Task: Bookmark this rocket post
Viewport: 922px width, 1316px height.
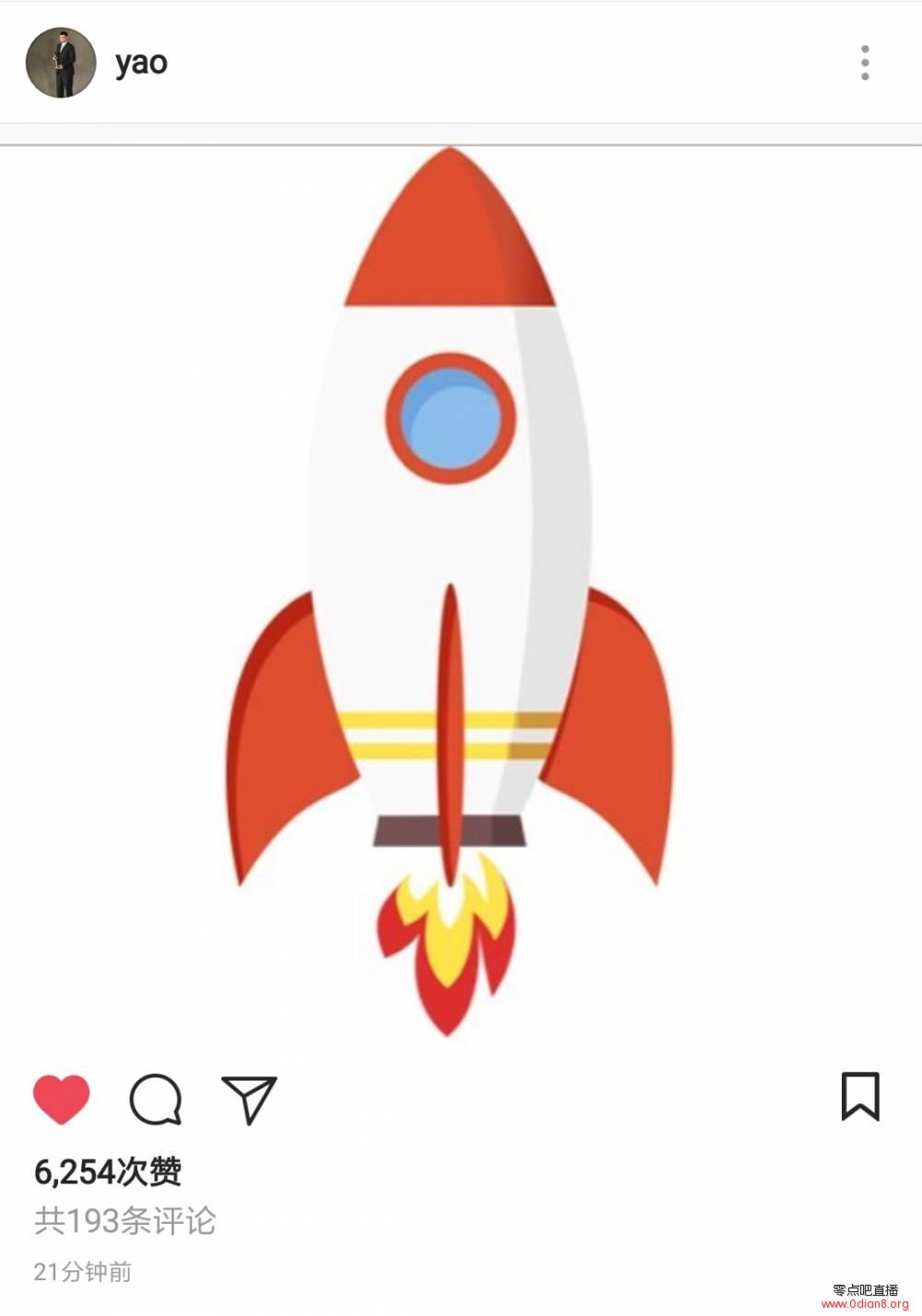Action: (x=859, y=1097)
